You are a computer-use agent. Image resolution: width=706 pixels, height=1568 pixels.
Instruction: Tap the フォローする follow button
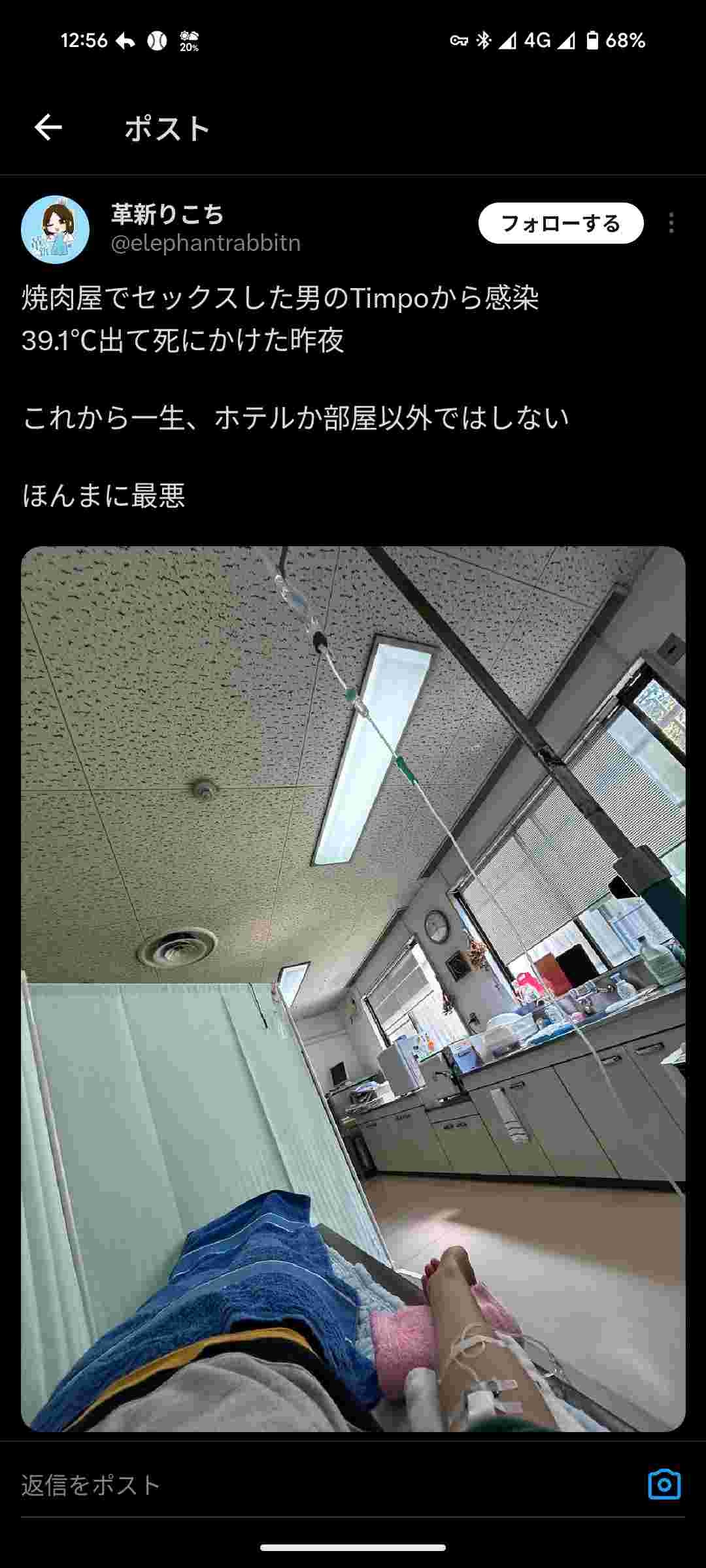[560, 223]
